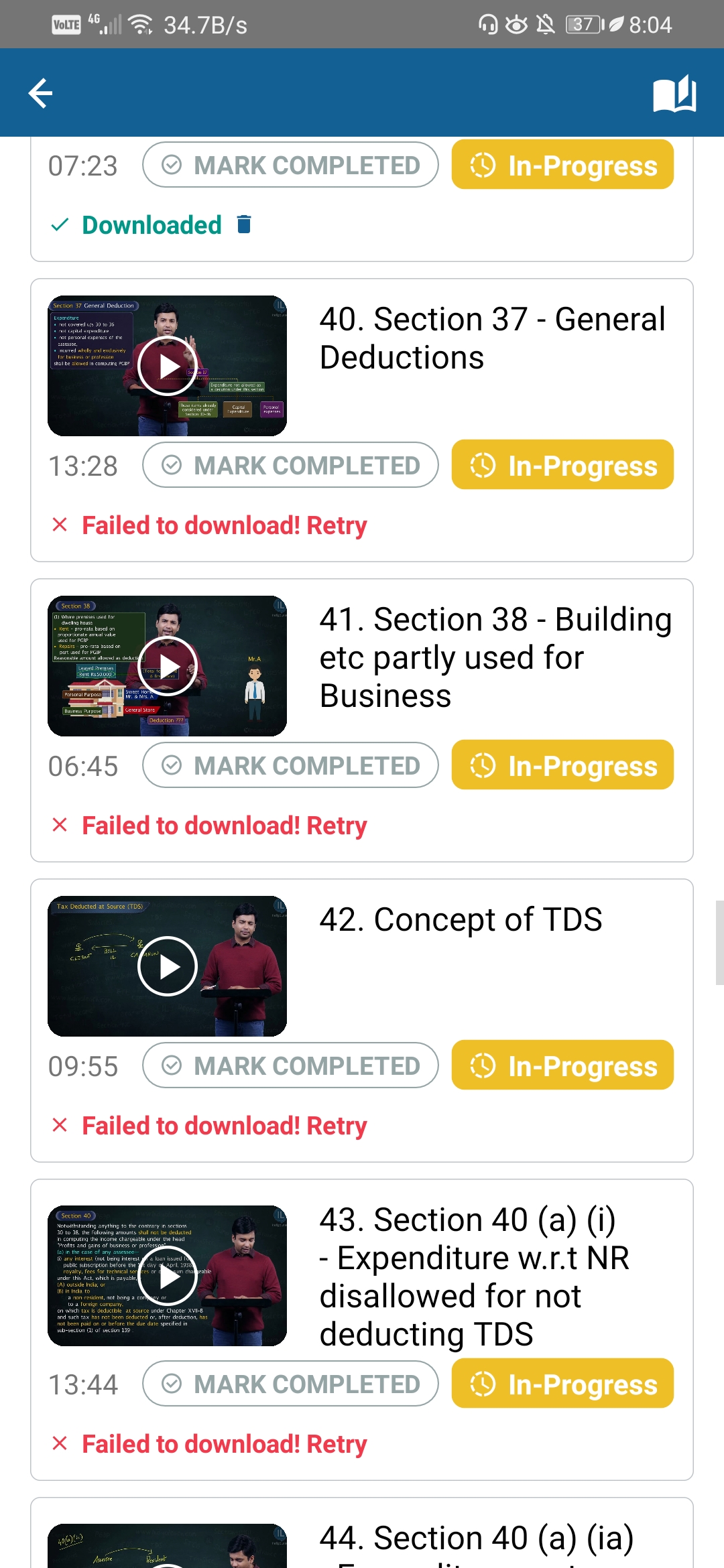
Task: Play video 42 Concept of TDS
Action: click(168, 966)
